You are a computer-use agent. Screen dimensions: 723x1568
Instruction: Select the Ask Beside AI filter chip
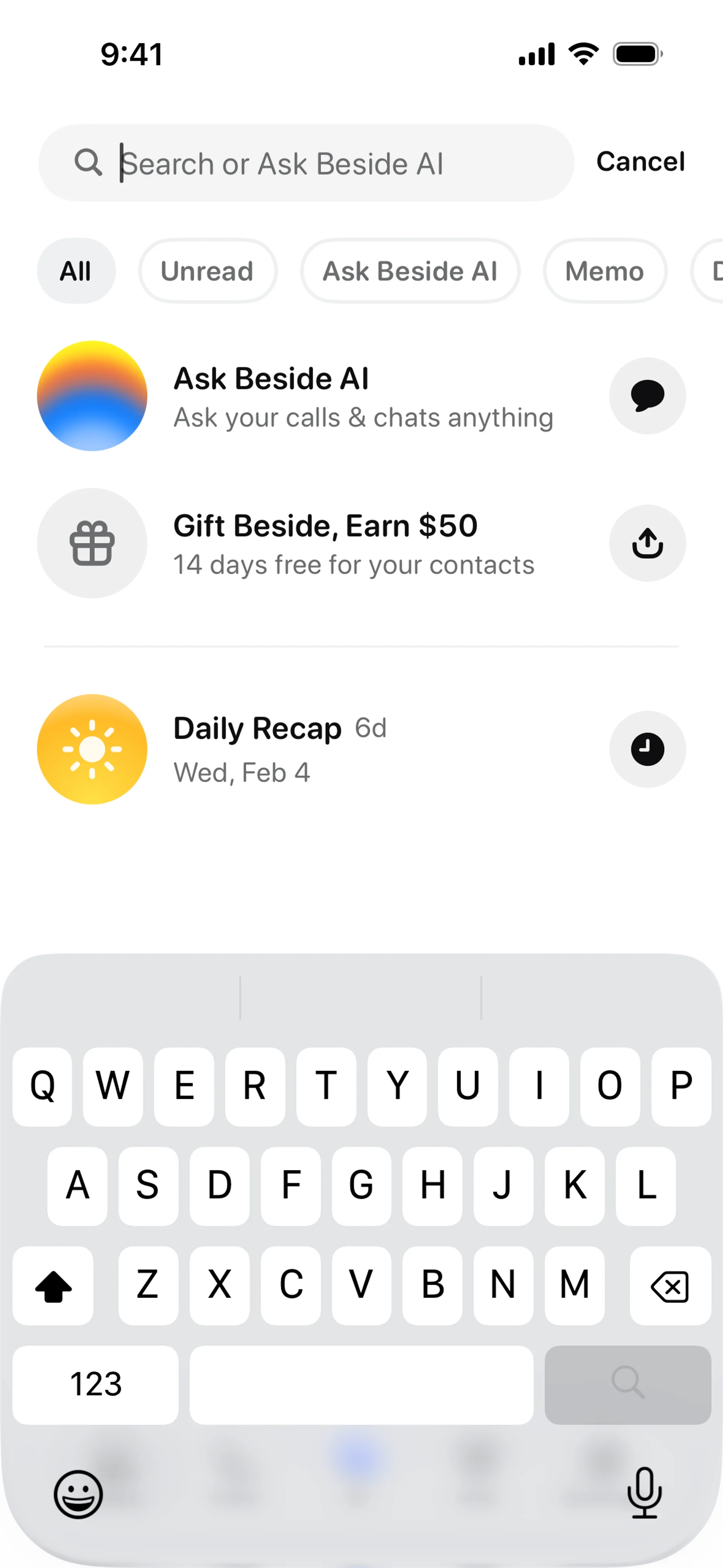pos(410,271)
